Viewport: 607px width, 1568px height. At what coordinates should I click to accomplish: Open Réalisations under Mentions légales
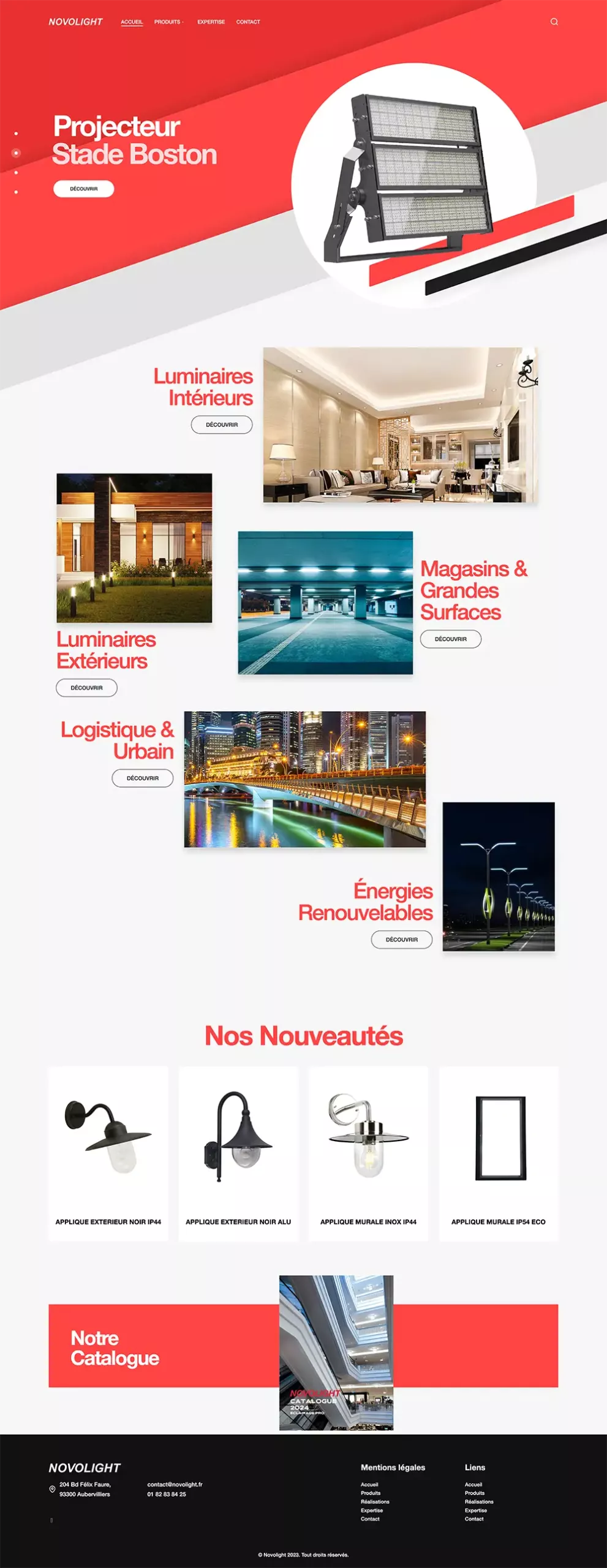point(375,1501)
